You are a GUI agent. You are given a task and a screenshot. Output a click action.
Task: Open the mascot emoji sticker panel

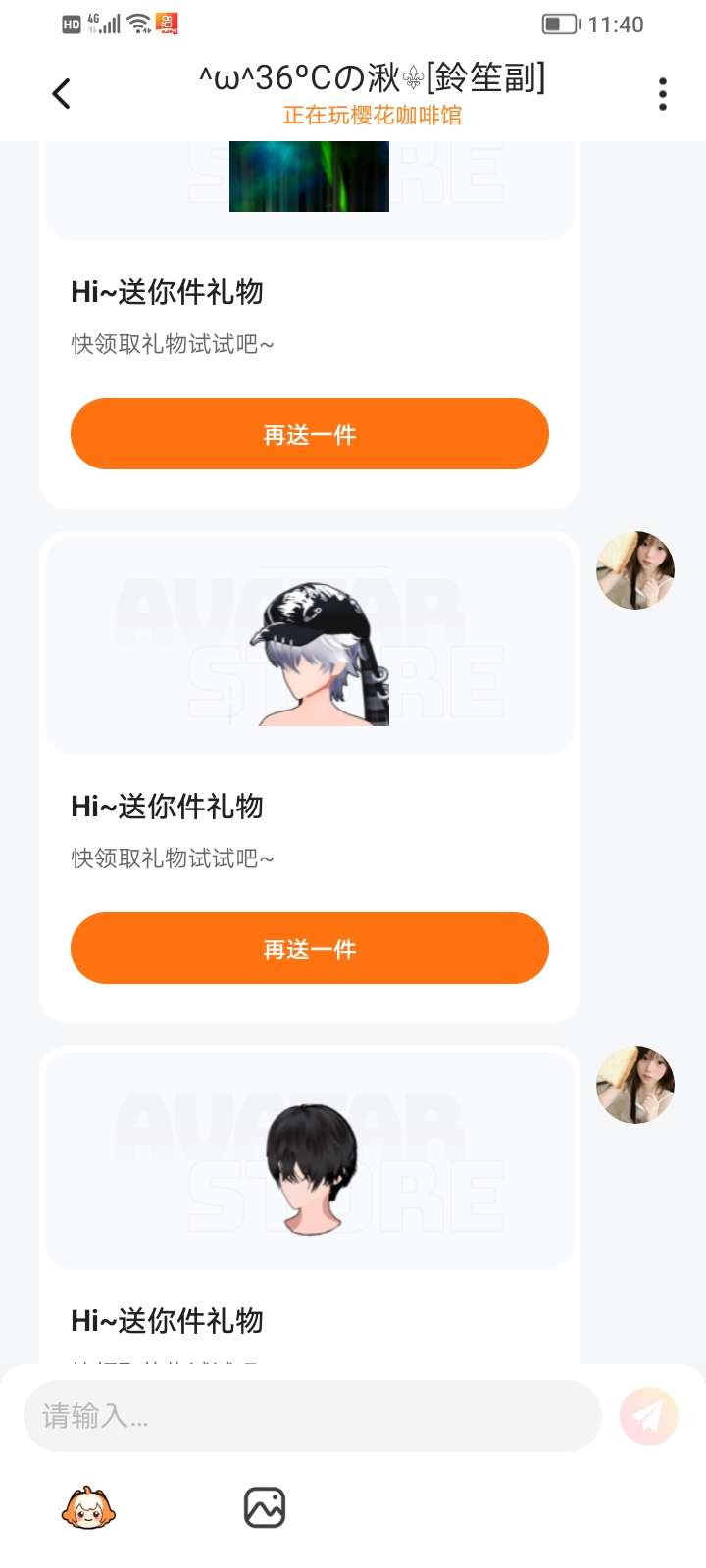[88, 1508]
